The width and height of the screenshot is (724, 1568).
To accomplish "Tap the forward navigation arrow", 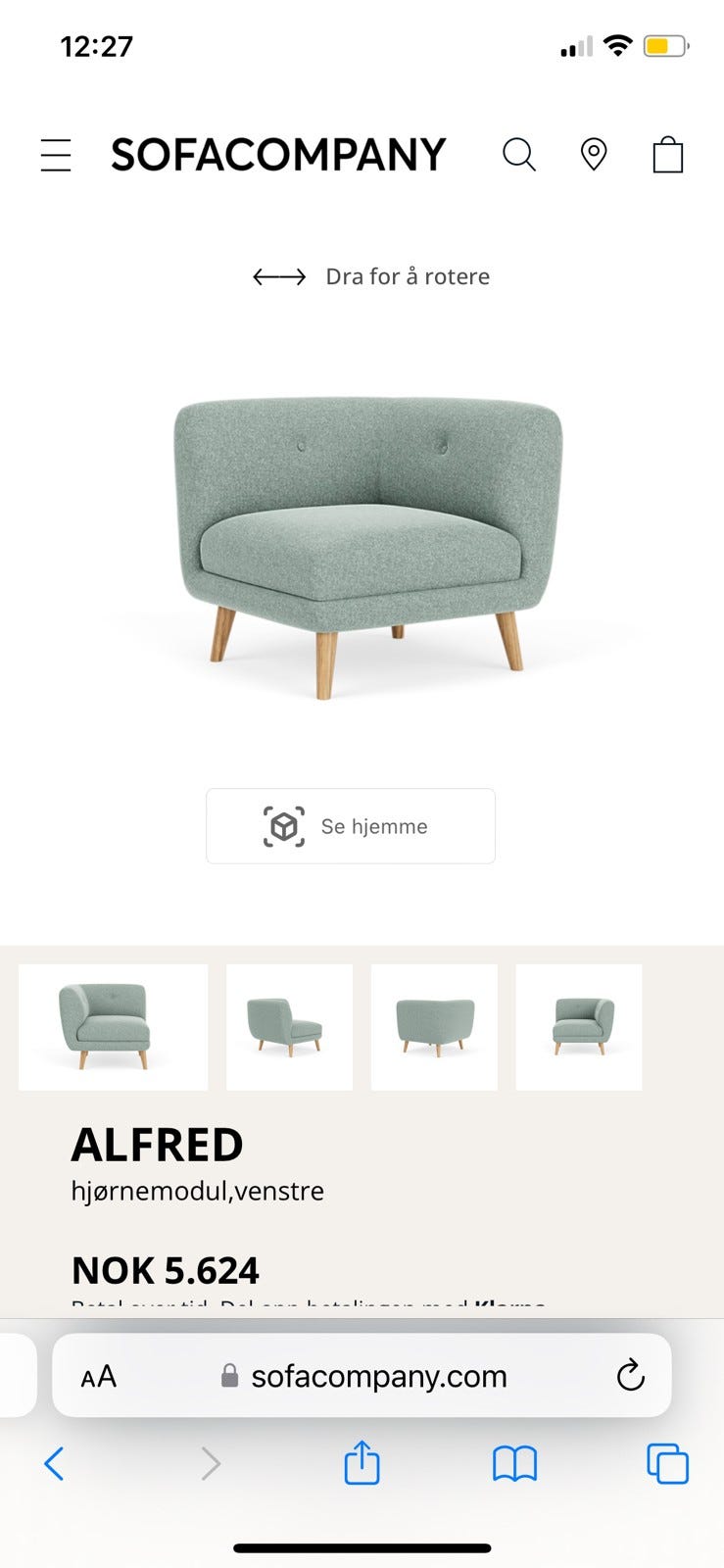I will click(210, 1464).
